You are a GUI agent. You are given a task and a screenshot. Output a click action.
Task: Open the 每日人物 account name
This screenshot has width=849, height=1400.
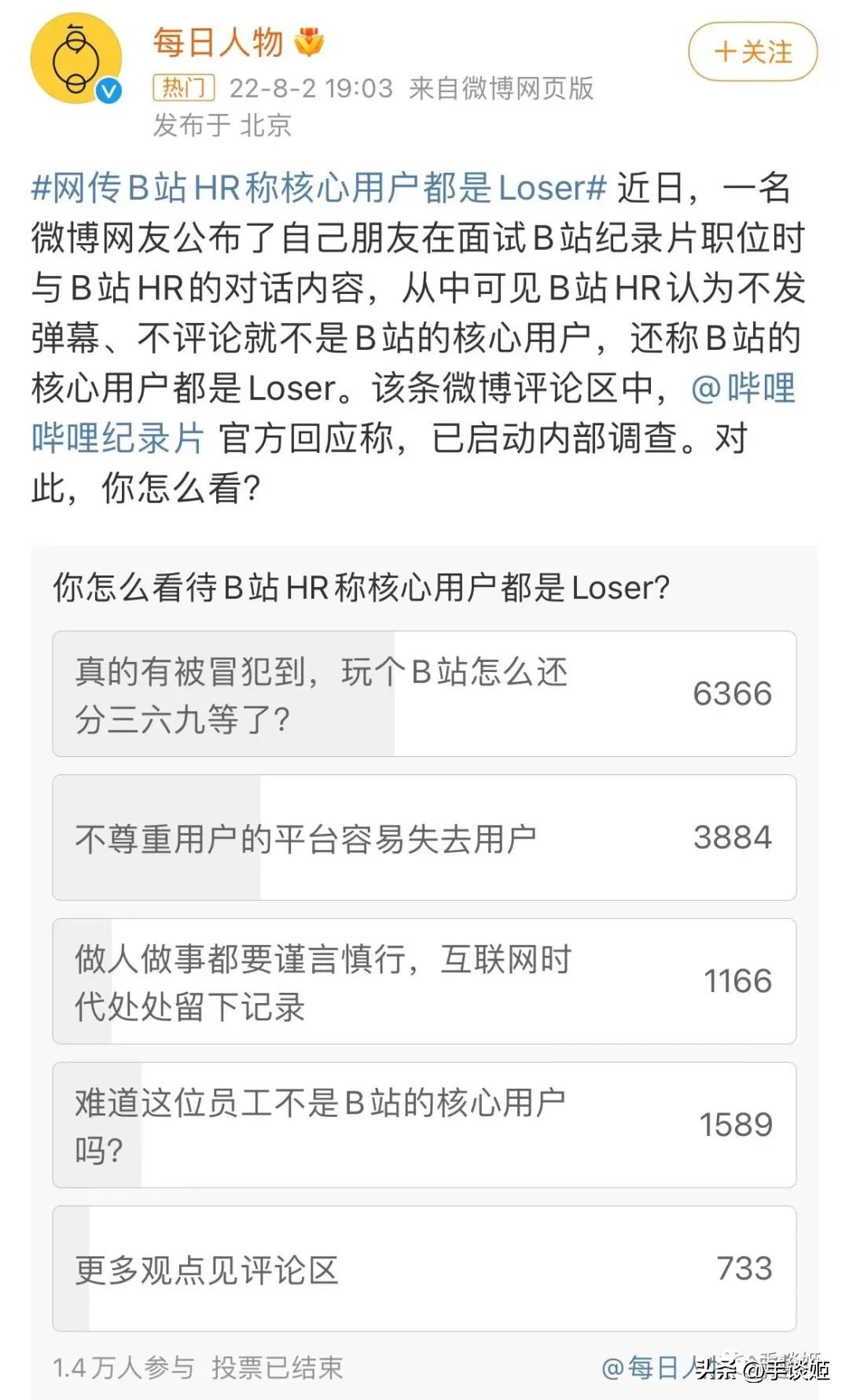click(x=220, y=43)
